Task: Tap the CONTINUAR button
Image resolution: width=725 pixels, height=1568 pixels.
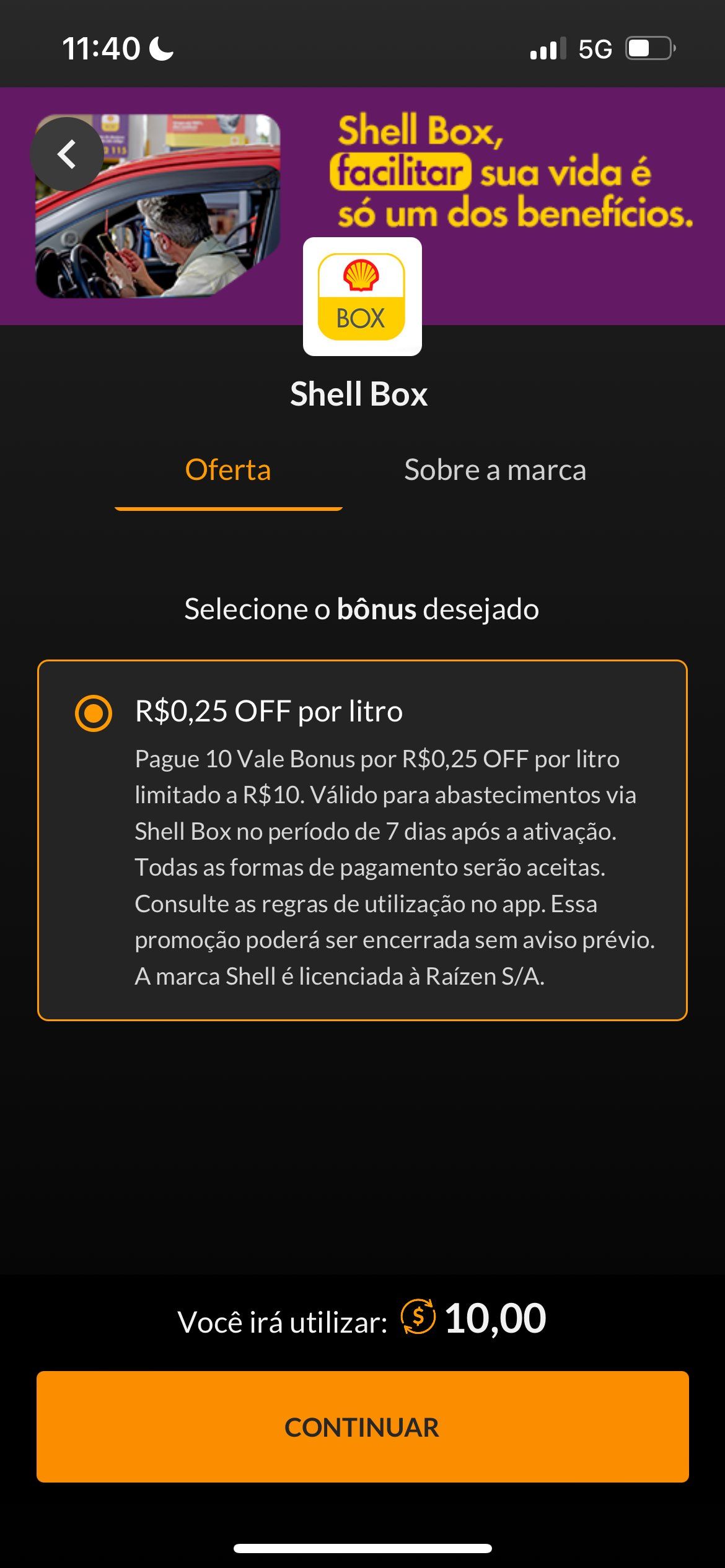Action: [x=362, y=1427]
